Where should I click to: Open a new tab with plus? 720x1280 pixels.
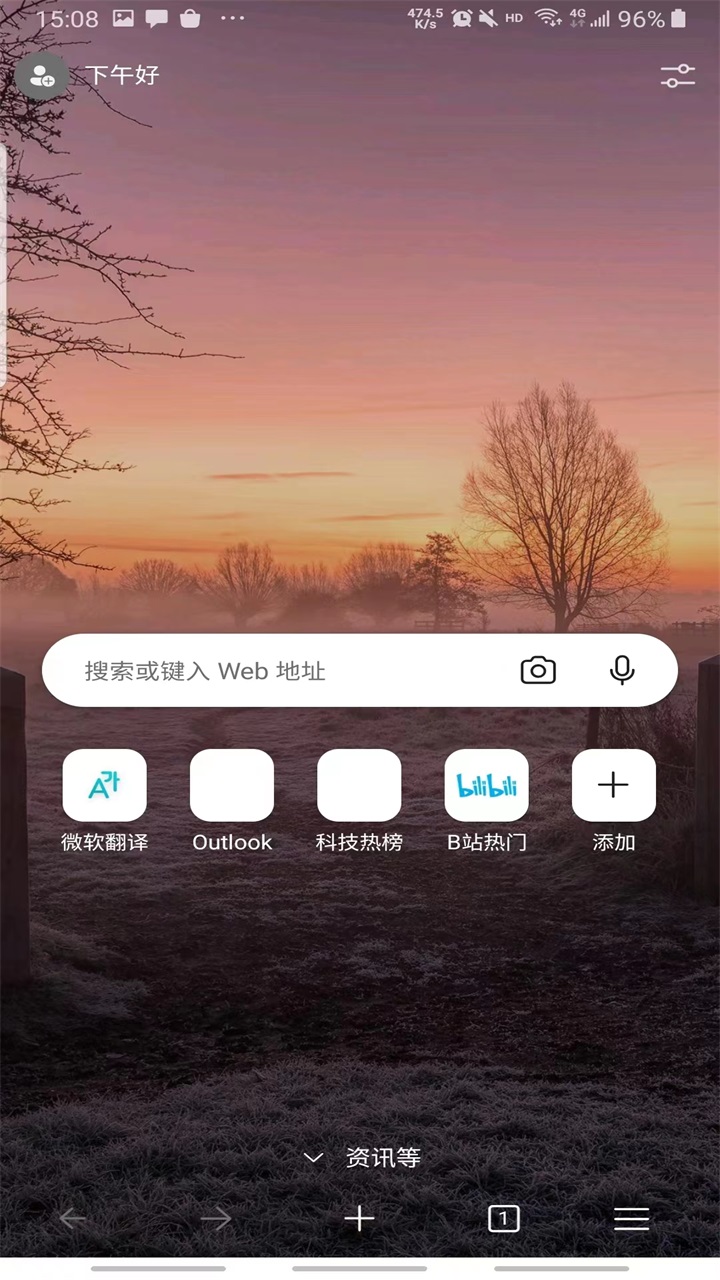pos(359,1218)
